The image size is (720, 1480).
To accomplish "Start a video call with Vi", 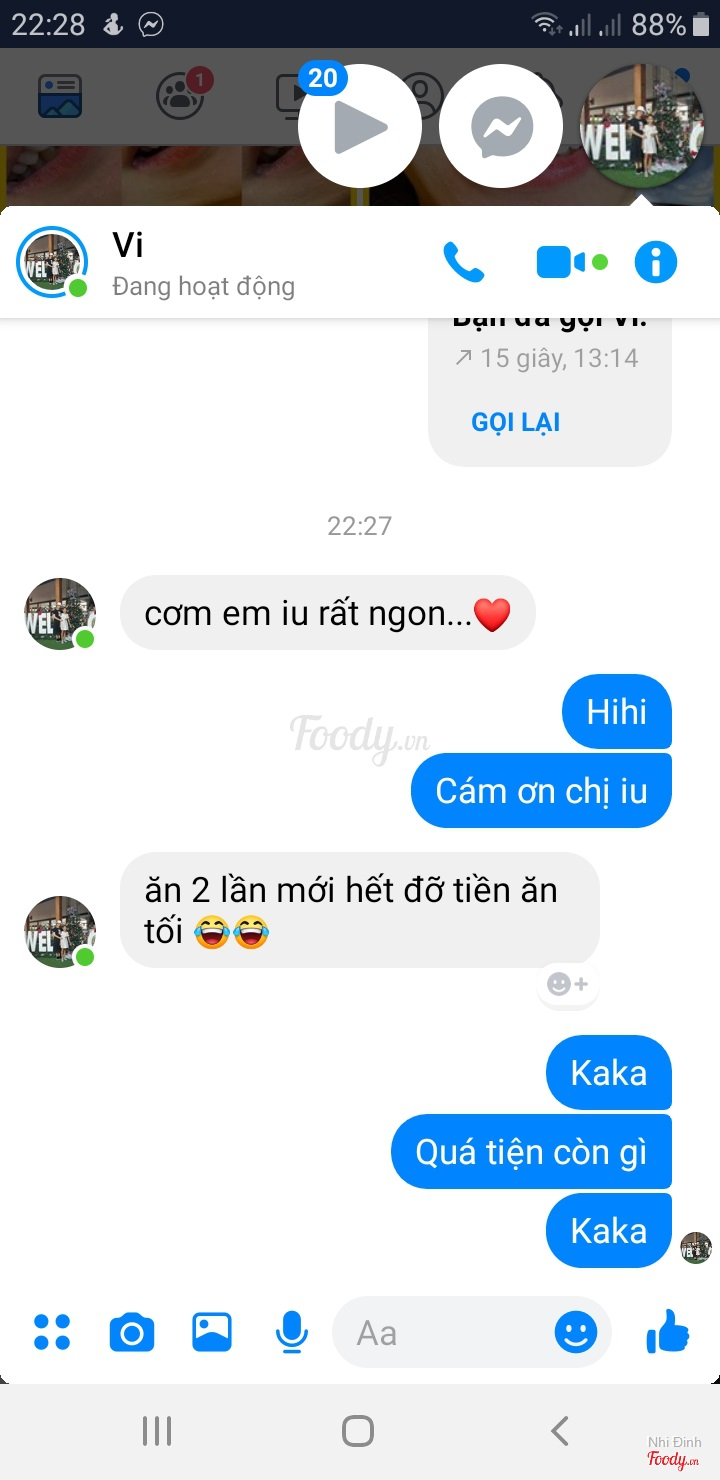I will (561, 263).
